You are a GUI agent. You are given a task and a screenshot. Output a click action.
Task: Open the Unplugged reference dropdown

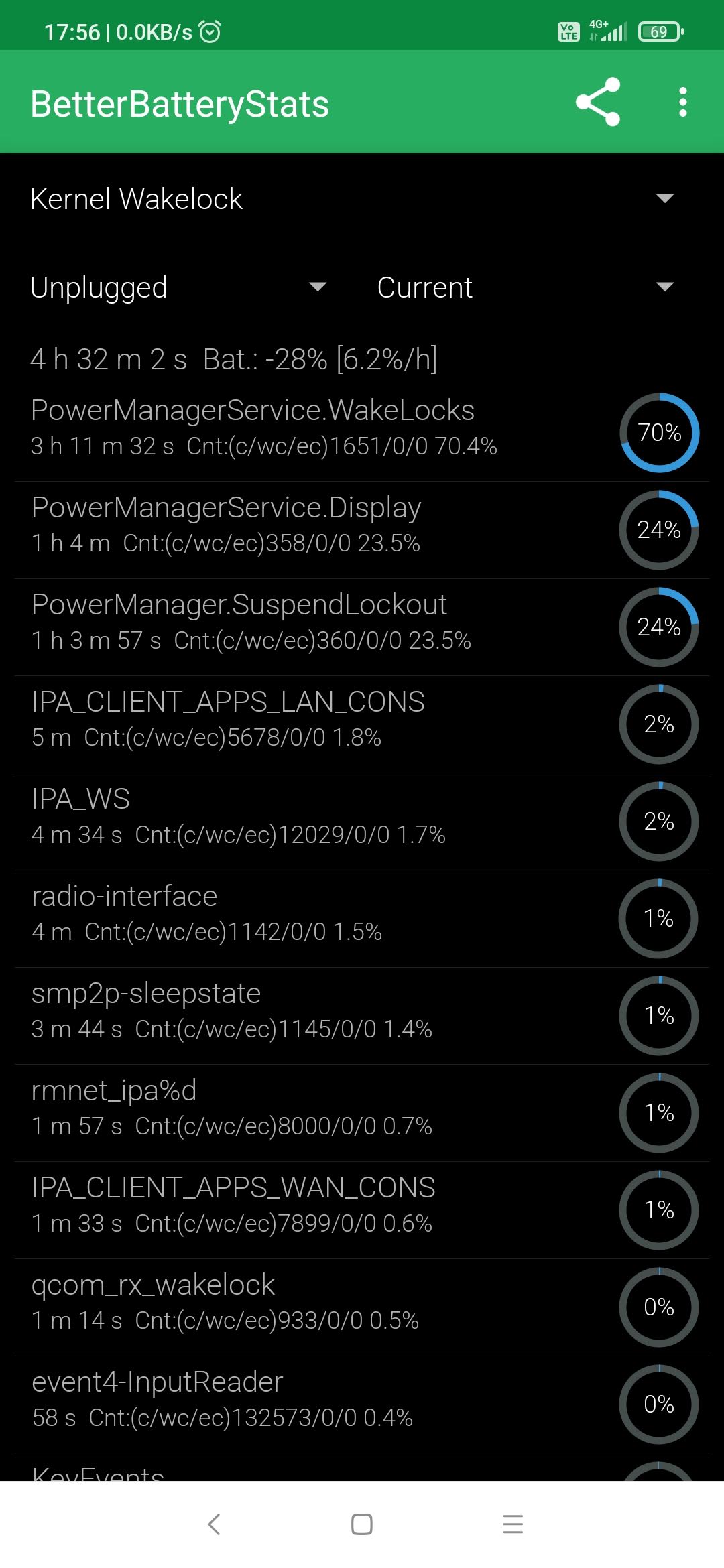coord(178,287)
